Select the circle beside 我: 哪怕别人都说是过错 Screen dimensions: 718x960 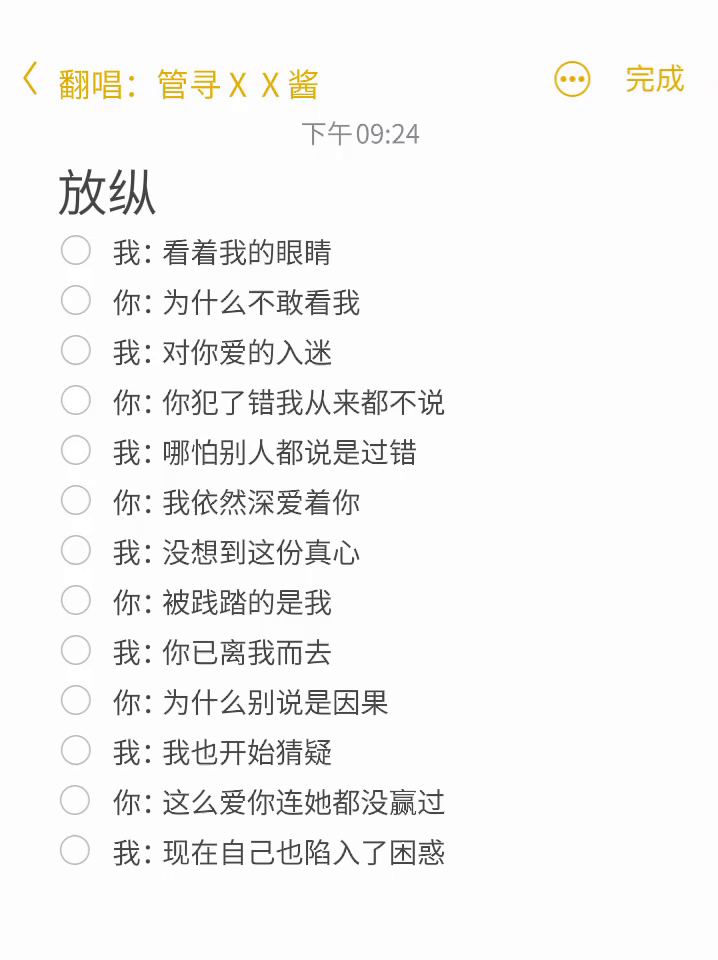[76, 450]
